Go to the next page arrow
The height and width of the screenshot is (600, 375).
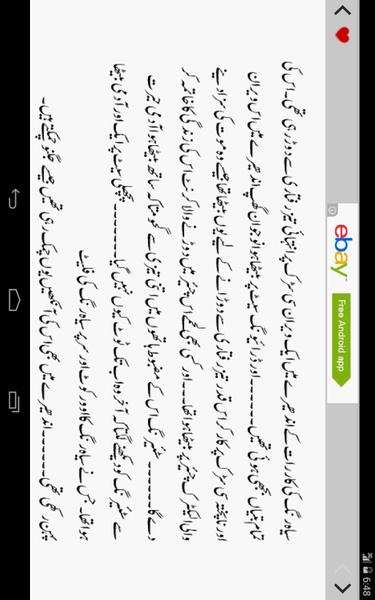pyautogui.click(x=342, y=589)
